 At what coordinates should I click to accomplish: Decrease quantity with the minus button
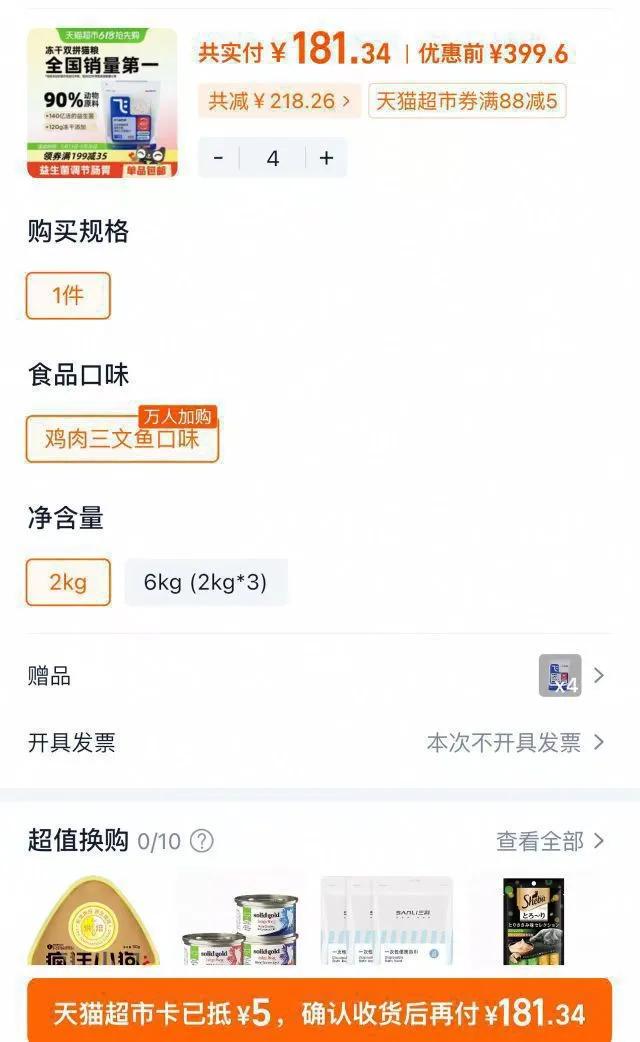(219, 158)
